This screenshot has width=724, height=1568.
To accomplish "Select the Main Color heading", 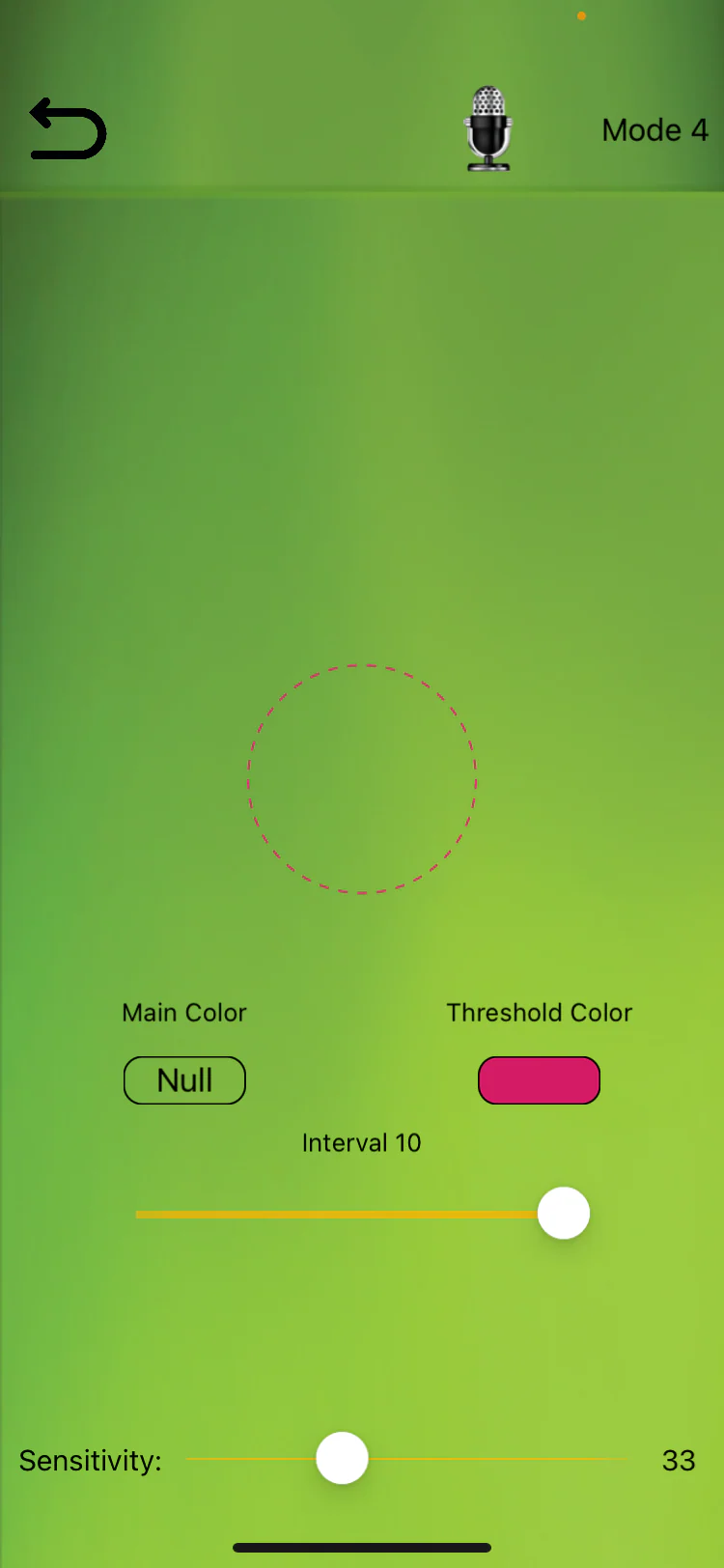I will [183, 1012].
